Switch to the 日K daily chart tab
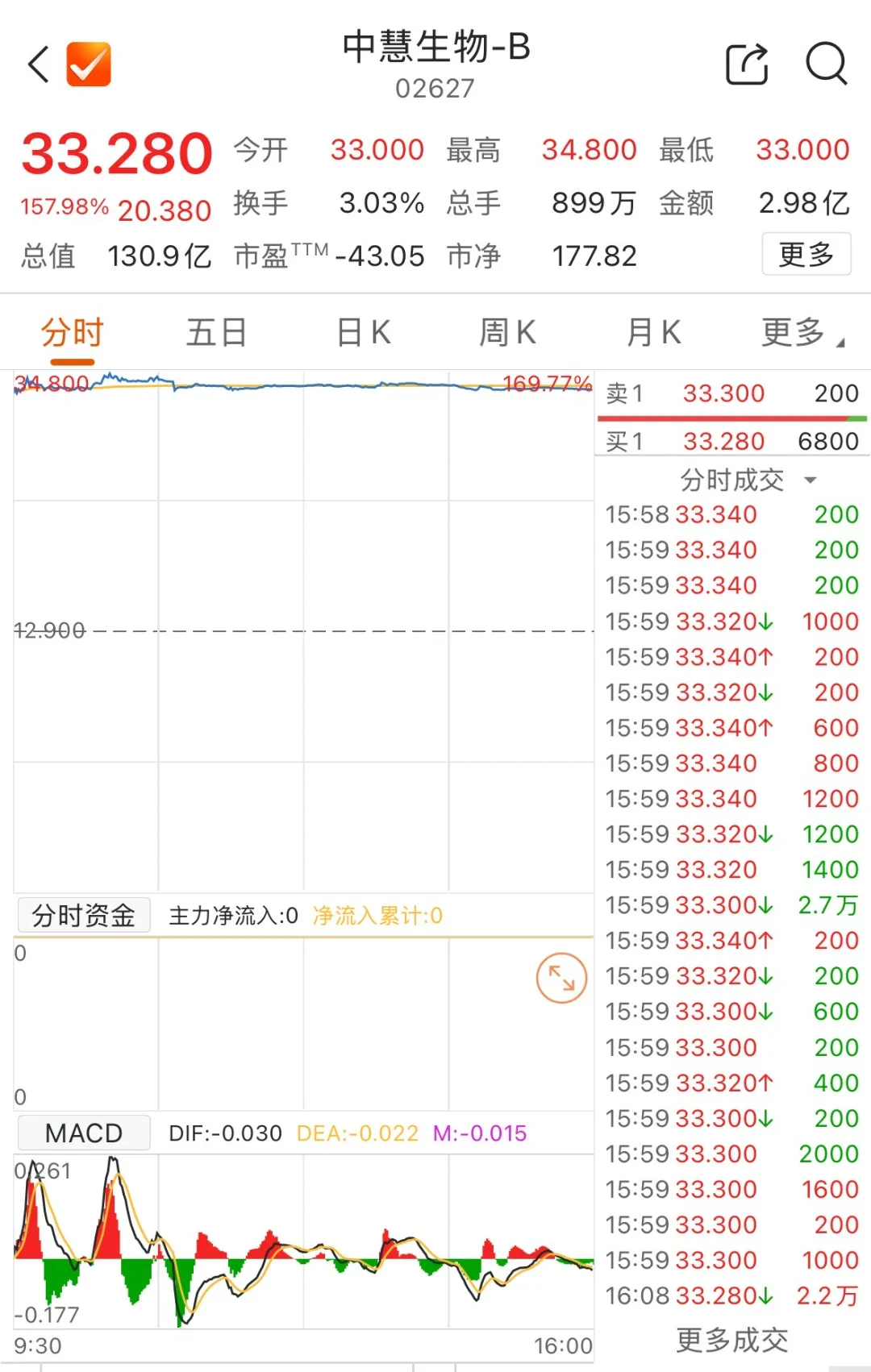This screenshot has width=871, height=1372. [362, 331]
